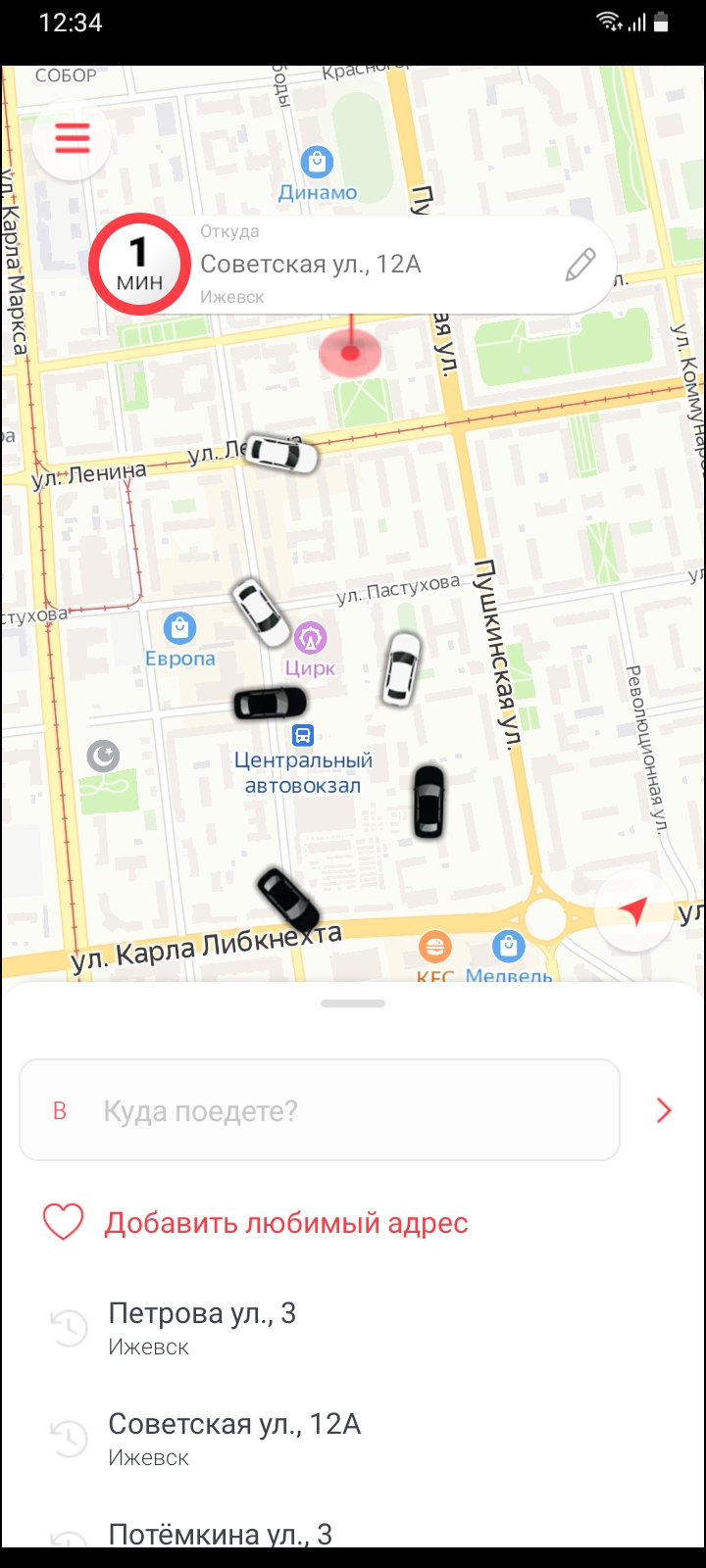Edit the pickup address with the pencil icon
706x1568 pixels.
(x=580, y=265)
